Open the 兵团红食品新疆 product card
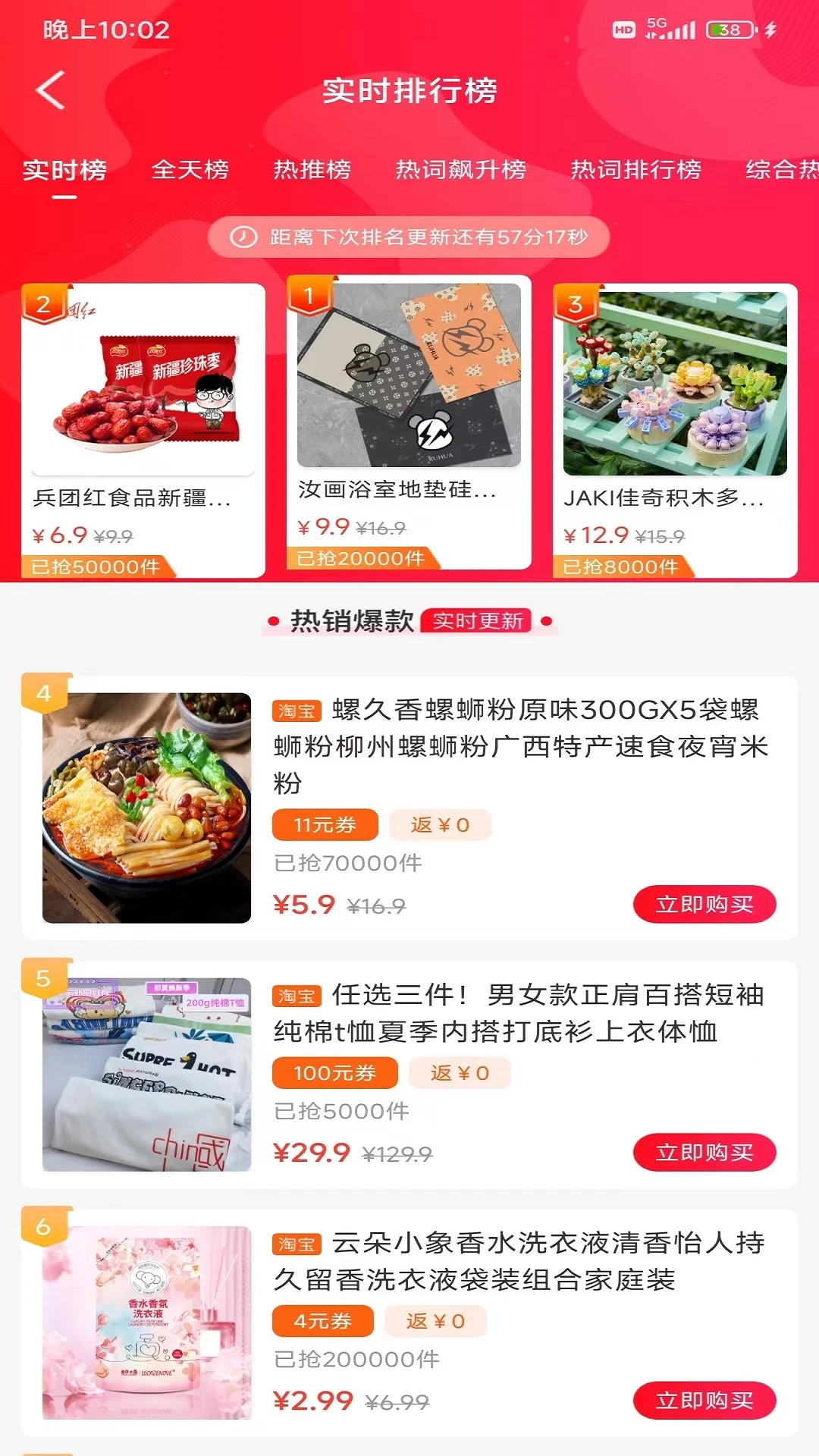The height and width of the screenshot is (1456, 819). (x=143, y=430)
